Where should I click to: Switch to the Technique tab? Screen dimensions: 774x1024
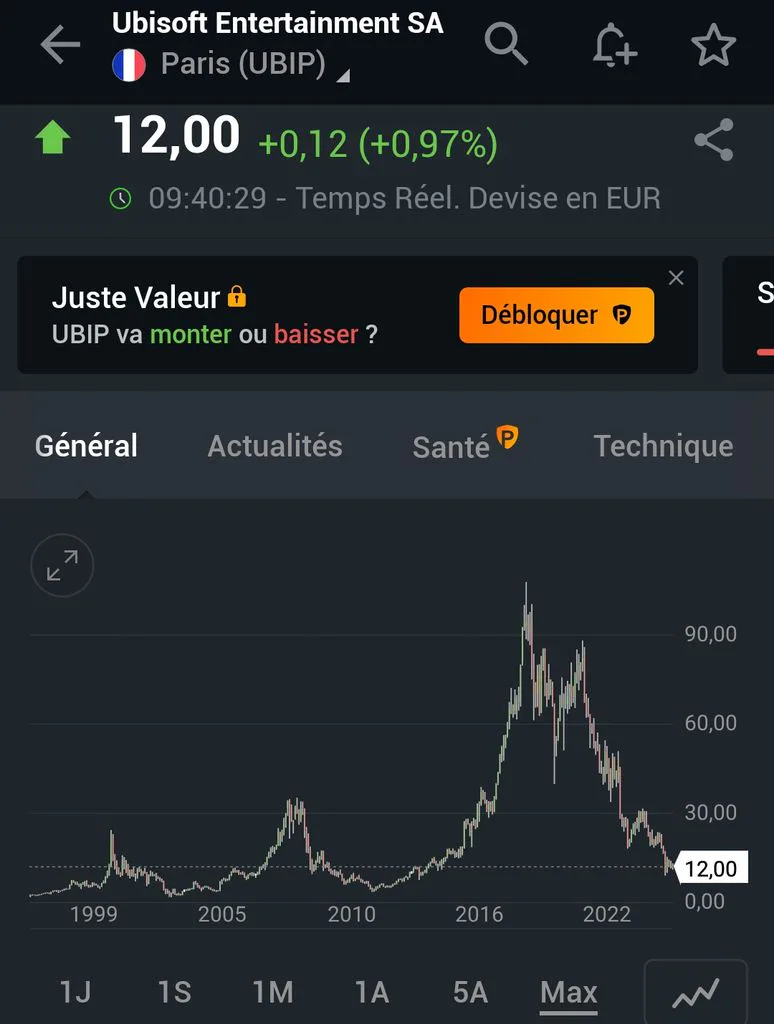(x=663, y=447)
